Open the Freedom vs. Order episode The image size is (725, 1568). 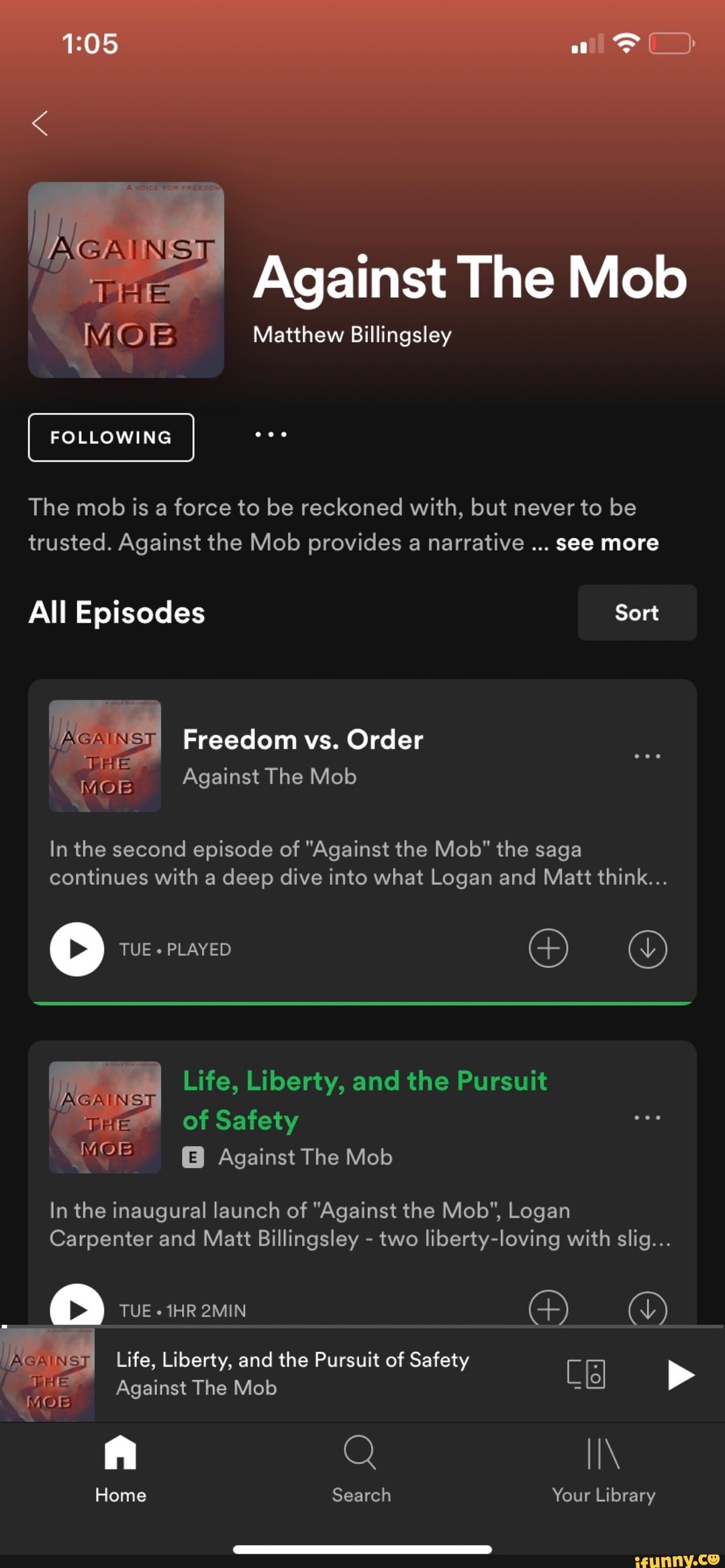(x=303, y=740)
